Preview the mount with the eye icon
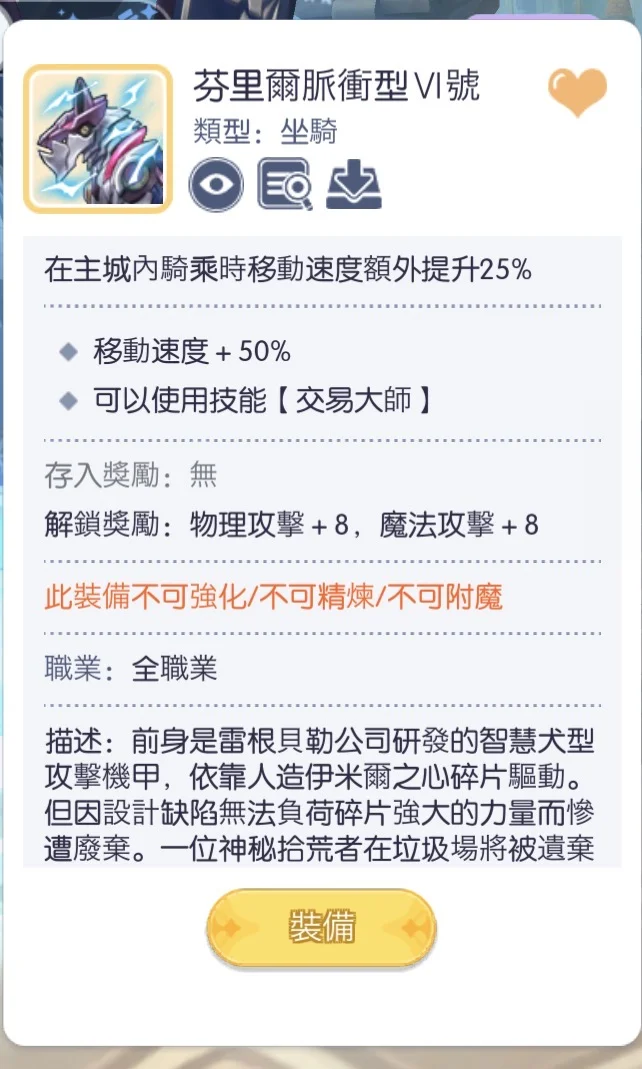 click(217, 184)
